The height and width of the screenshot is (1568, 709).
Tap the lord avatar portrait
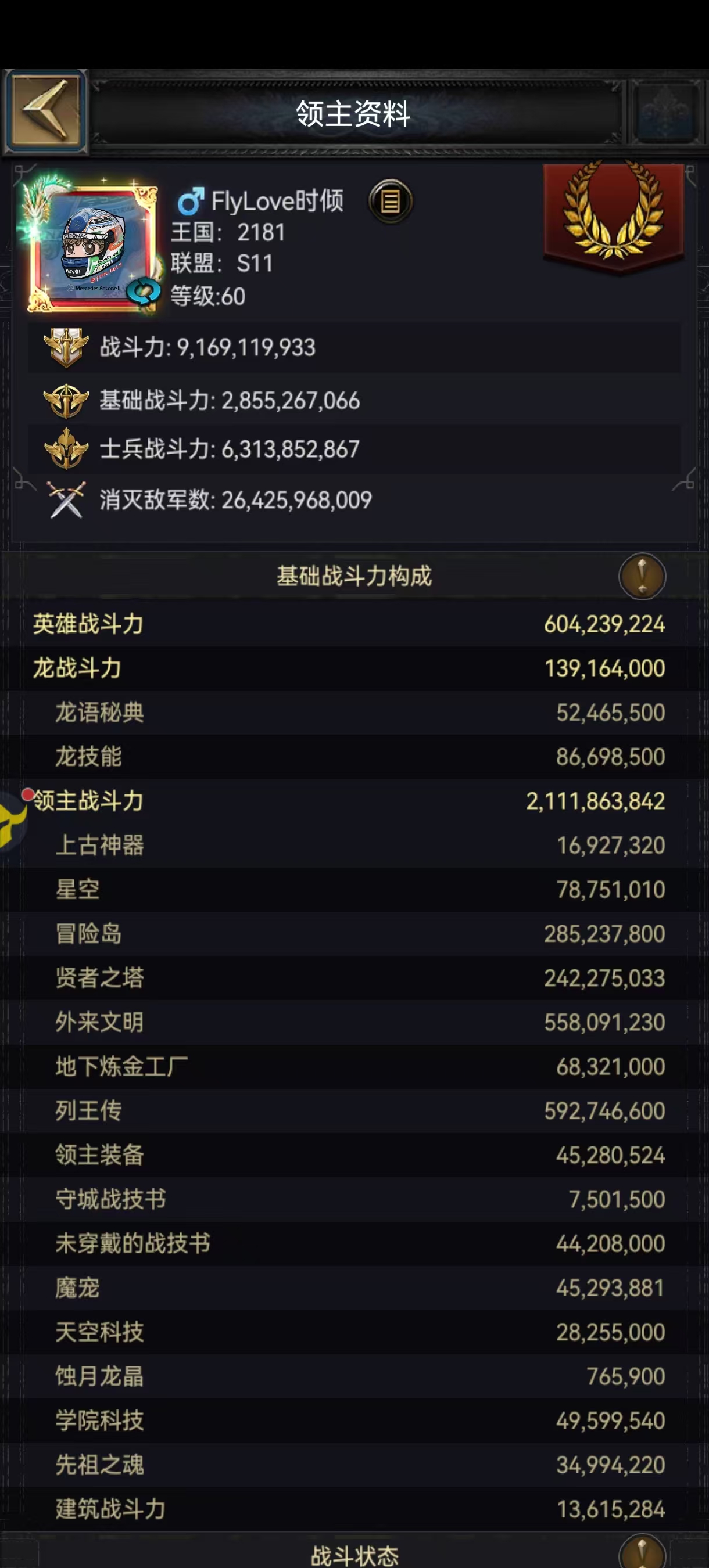[x=92, y=246]
